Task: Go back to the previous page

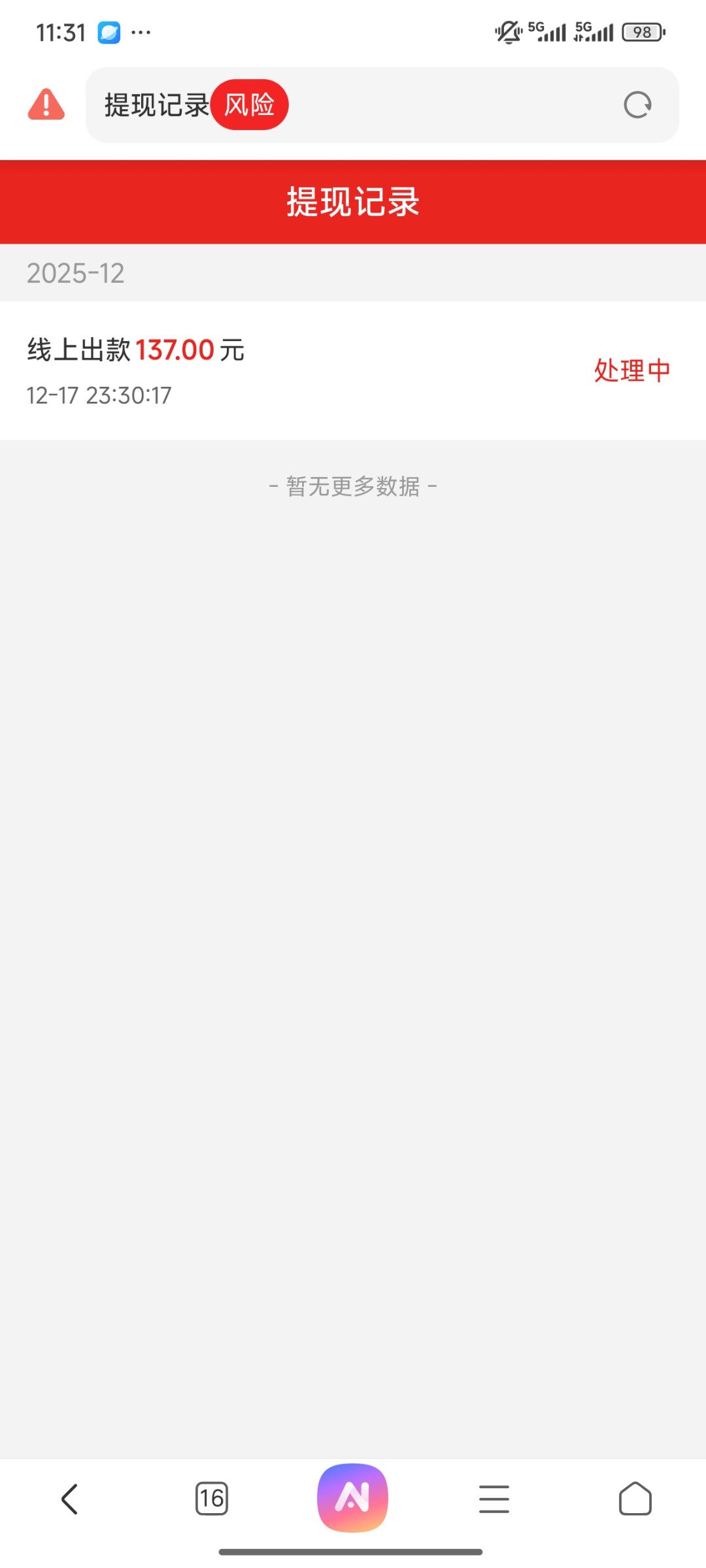Action: point(70,1498)
